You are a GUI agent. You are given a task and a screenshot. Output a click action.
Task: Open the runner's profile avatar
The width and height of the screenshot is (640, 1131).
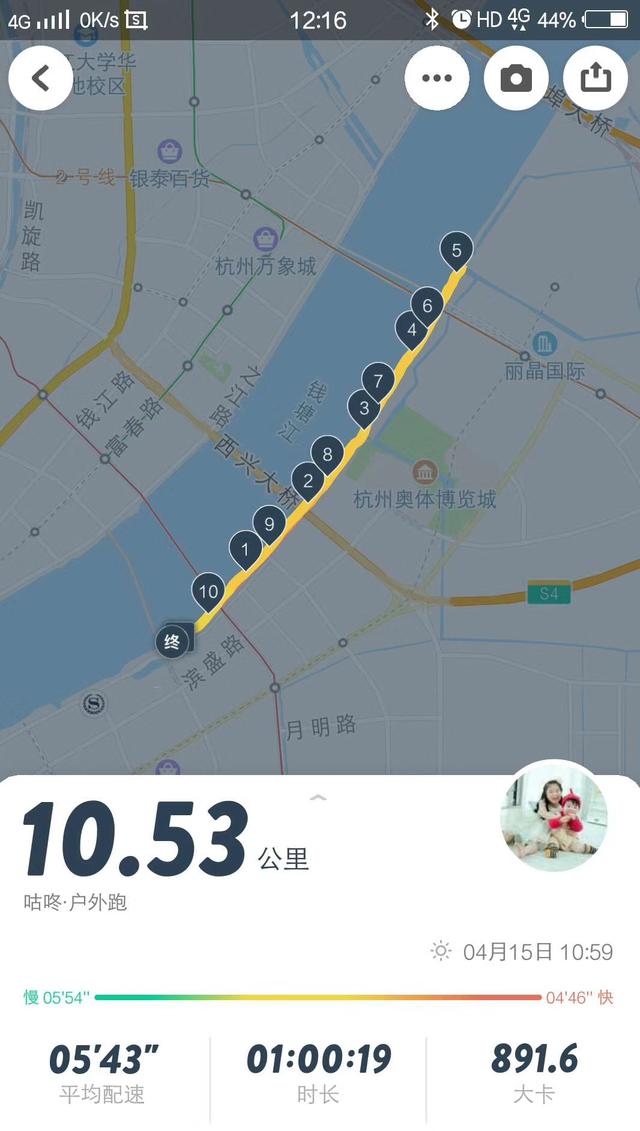click(553, 818)
